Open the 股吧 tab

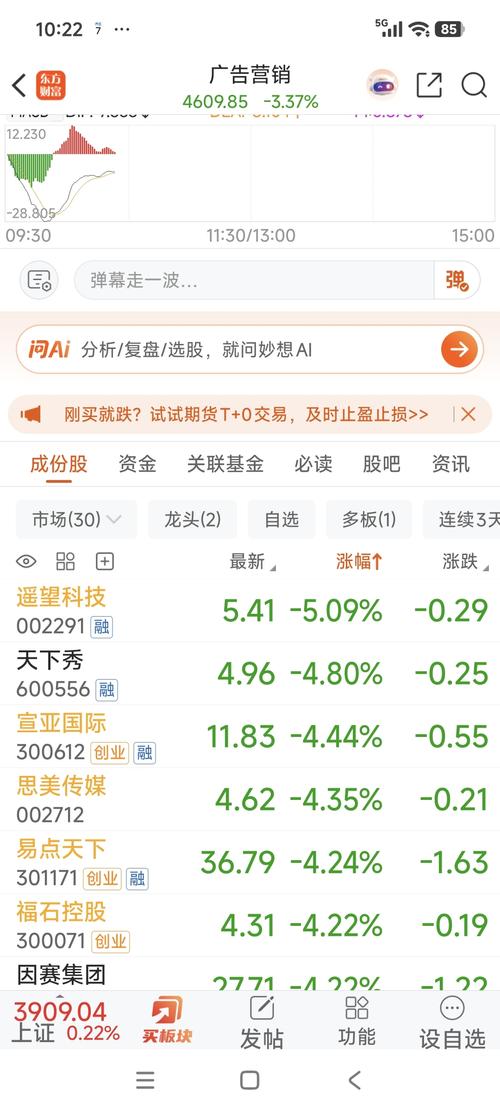[382, 464]
